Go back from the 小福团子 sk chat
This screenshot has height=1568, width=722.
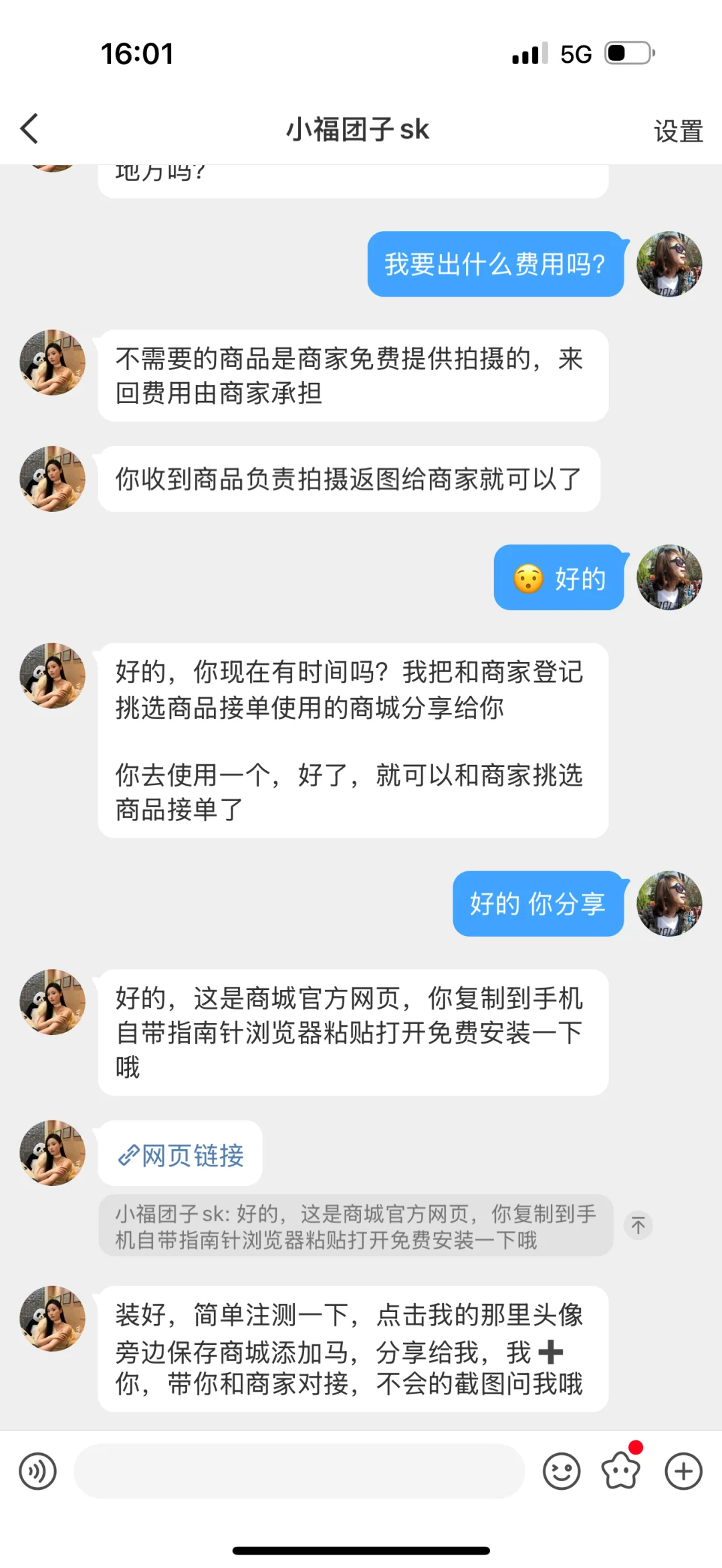click(x=29, y=129)
